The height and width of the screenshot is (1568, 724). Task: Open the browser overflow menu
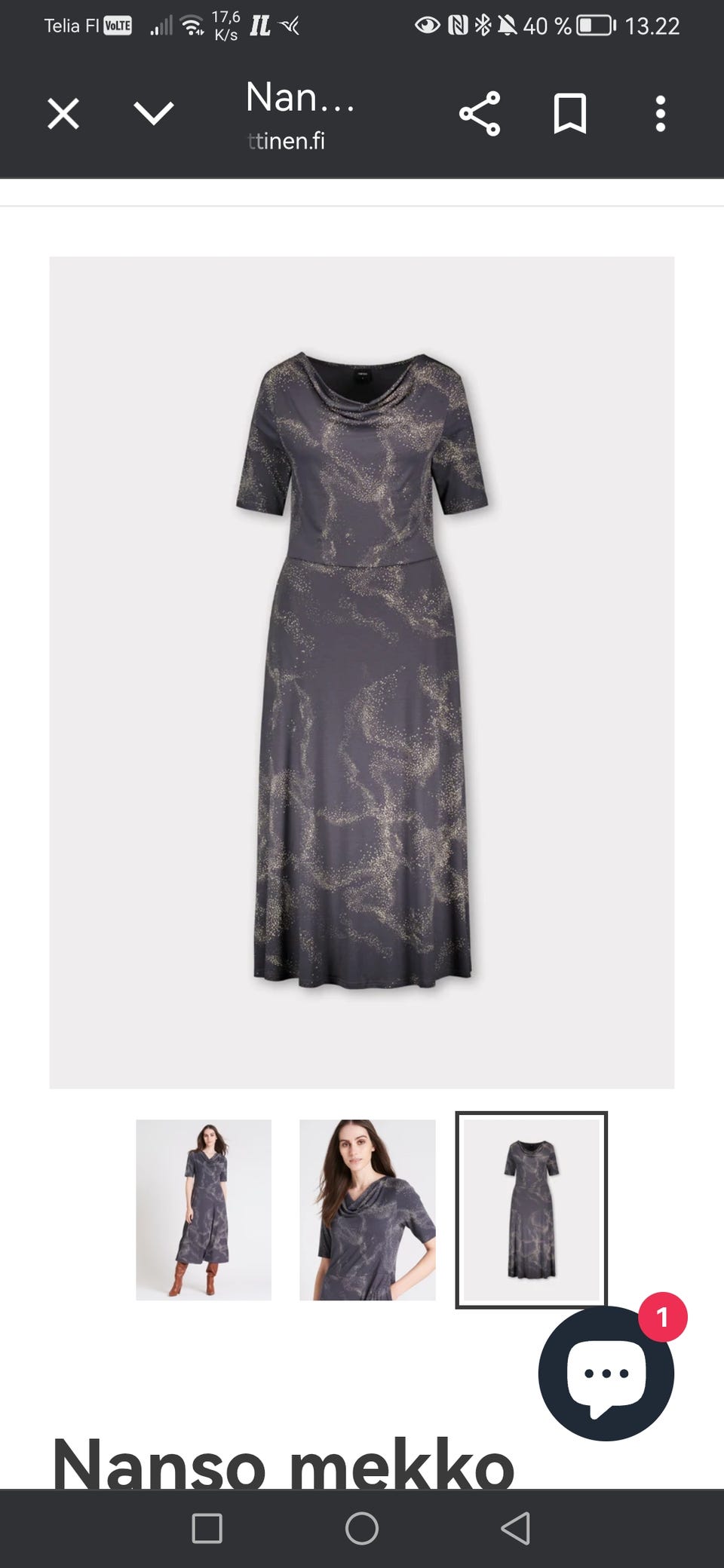click(660, 114)
